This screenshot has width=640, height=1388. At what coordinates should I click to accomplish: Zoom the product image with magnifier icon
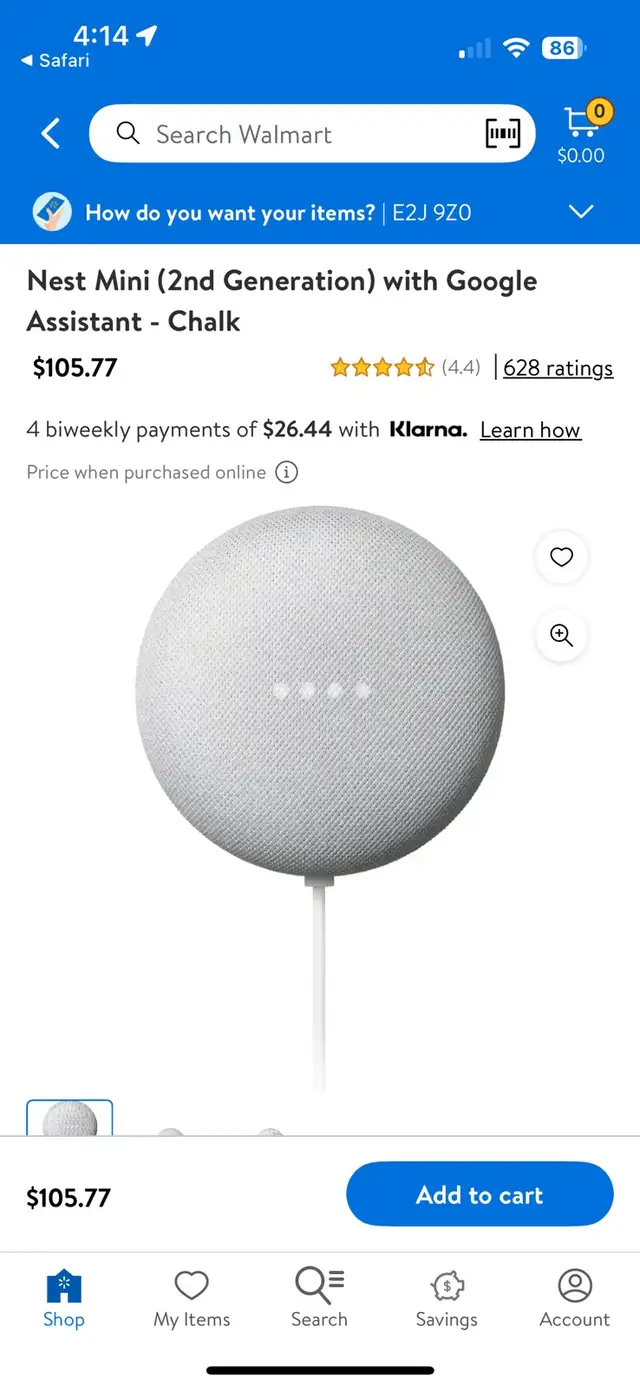tap(562, 635)
